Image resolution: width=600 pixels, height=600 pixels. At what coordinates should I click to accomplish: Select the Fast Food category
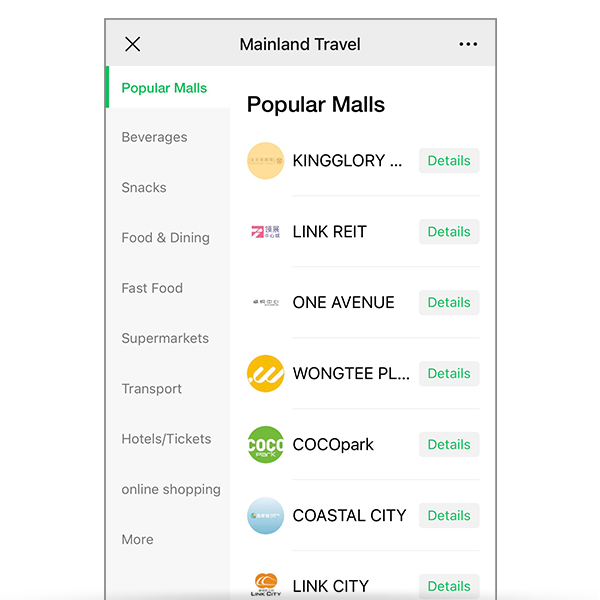coord(152,288)
